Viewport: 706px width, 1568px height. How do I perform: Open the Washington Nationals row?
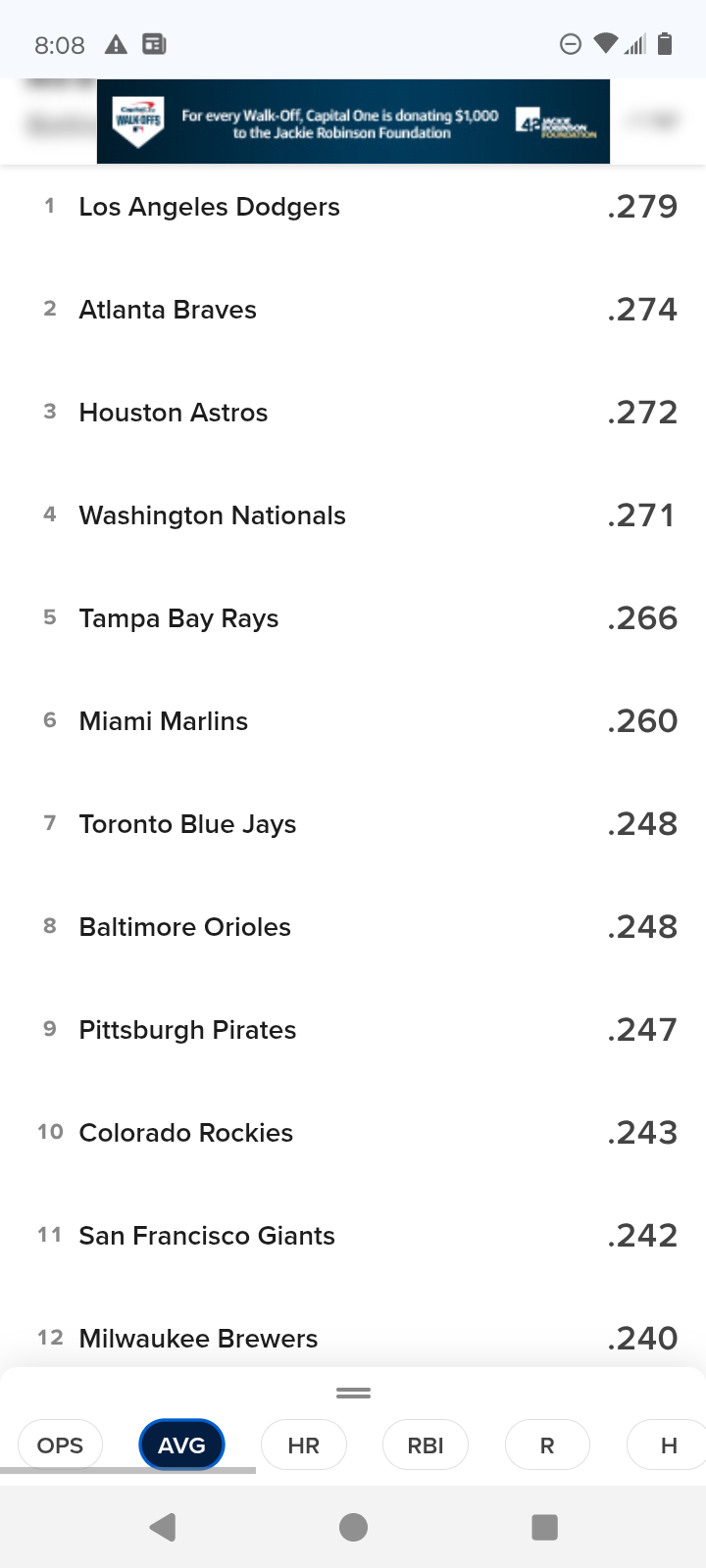pyautogui.click(x=353, y=515)
